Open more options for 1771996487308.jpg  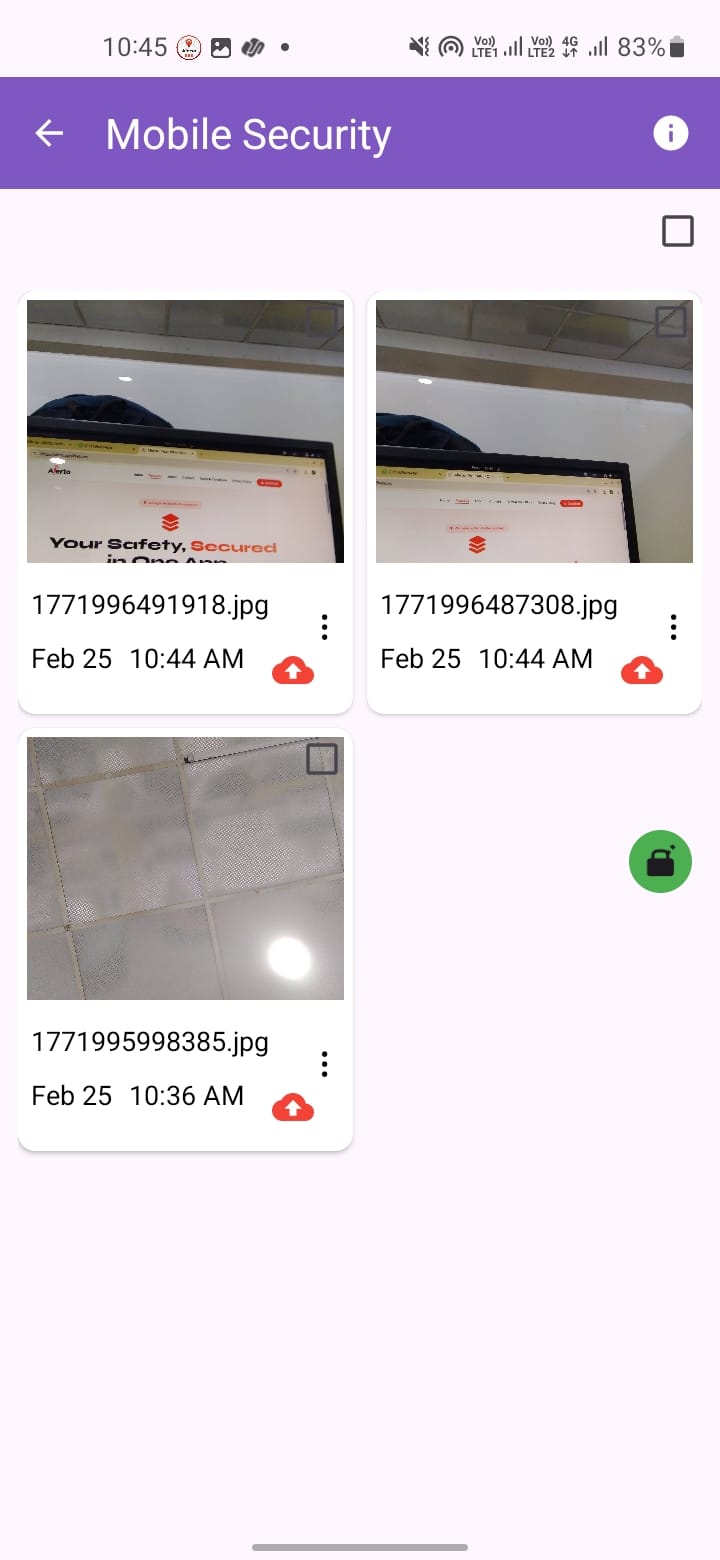click(x=673, y=627)
